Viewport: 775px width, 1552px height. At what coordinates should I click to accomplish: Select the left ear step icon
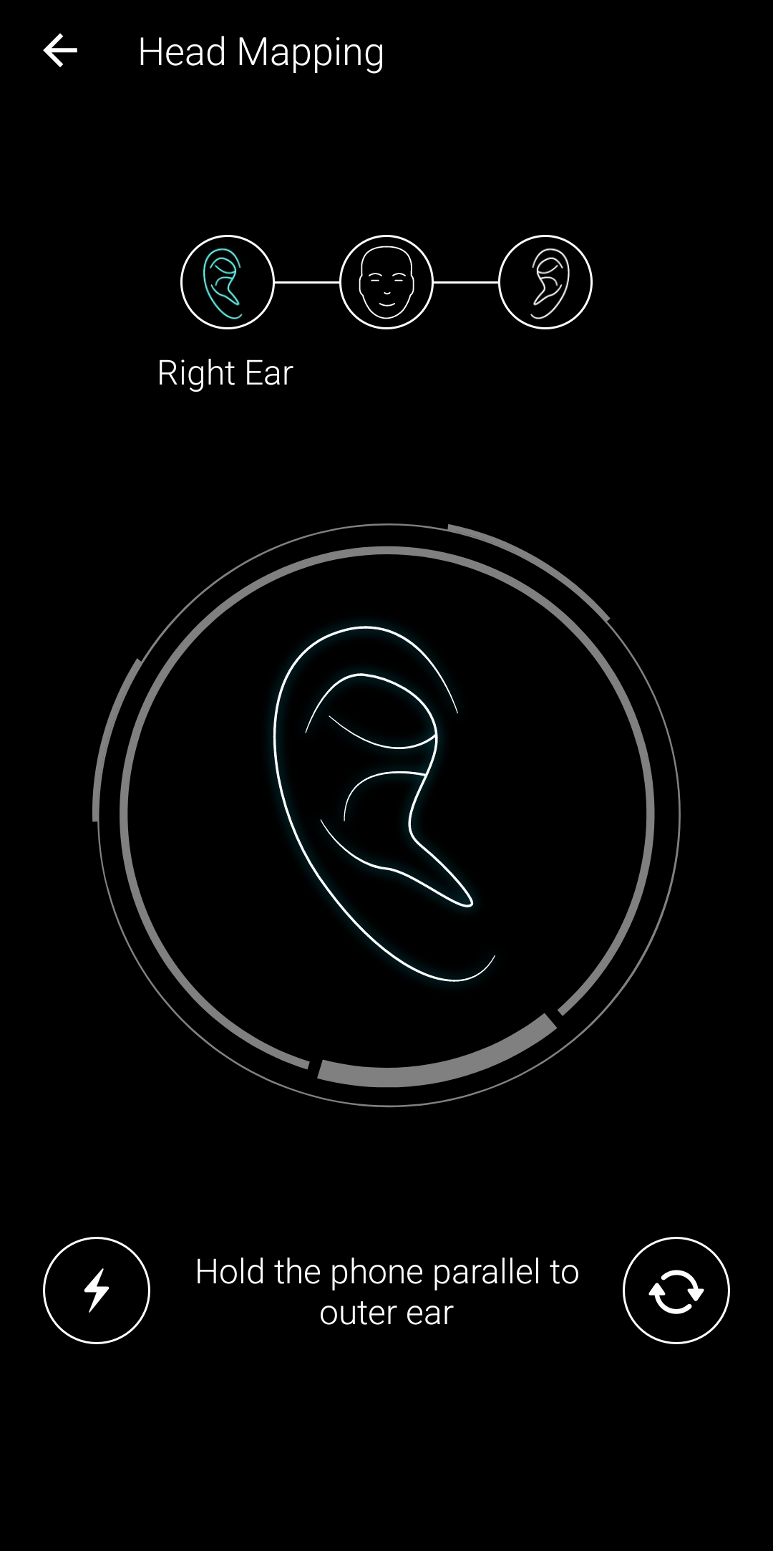[545, 282]
